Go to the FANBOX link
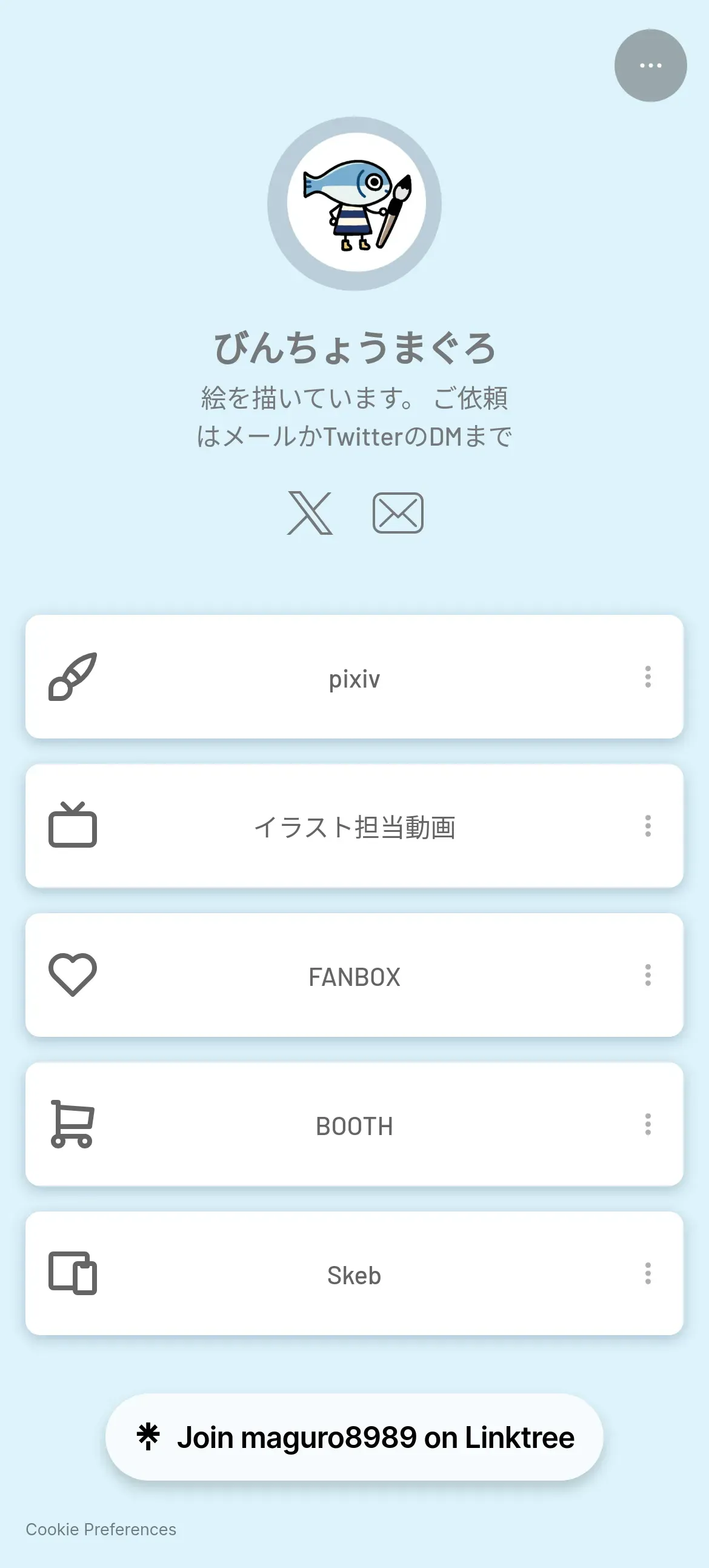This screenshot has width=709, height=1568. click(x=354, y=976)
